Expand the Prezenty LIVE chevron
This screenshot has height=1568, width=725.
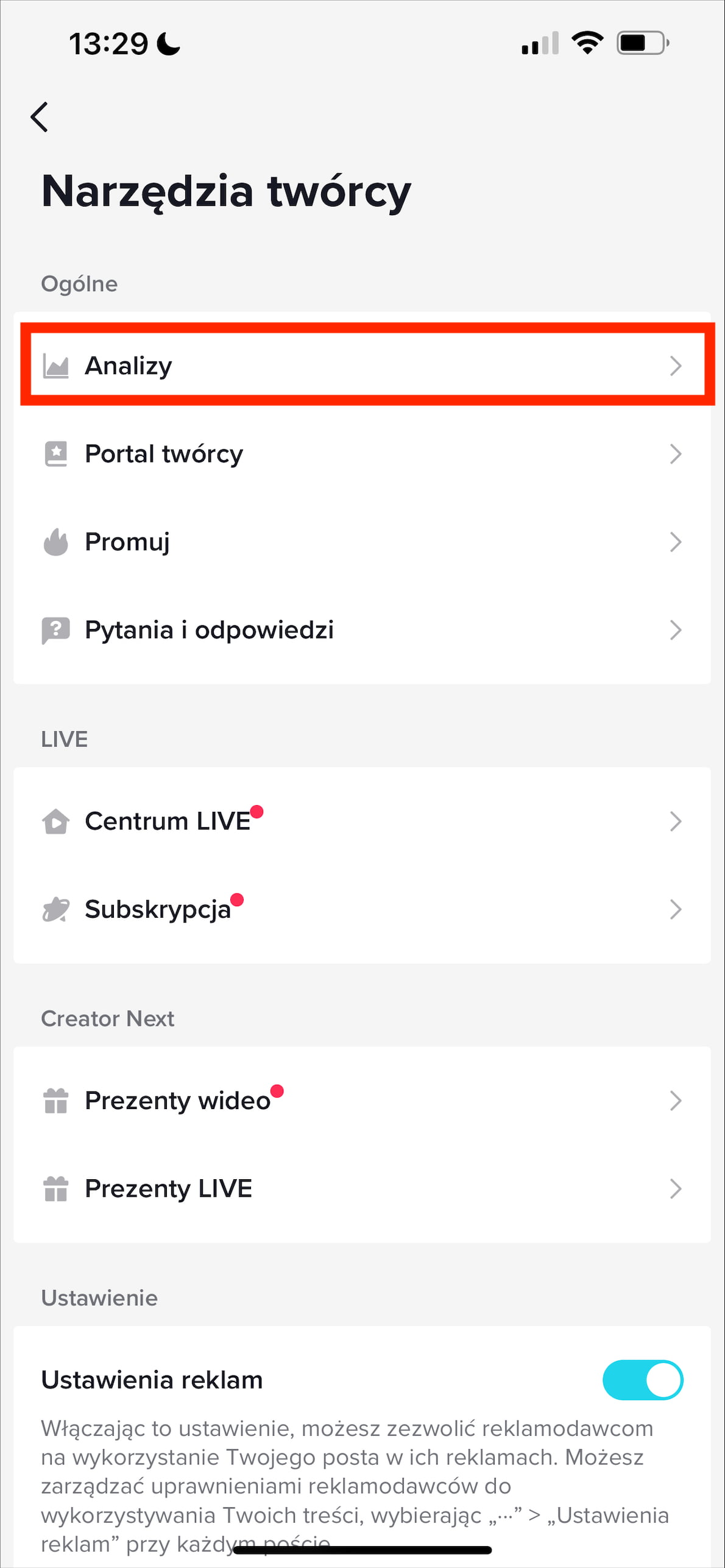[676, 1188]
